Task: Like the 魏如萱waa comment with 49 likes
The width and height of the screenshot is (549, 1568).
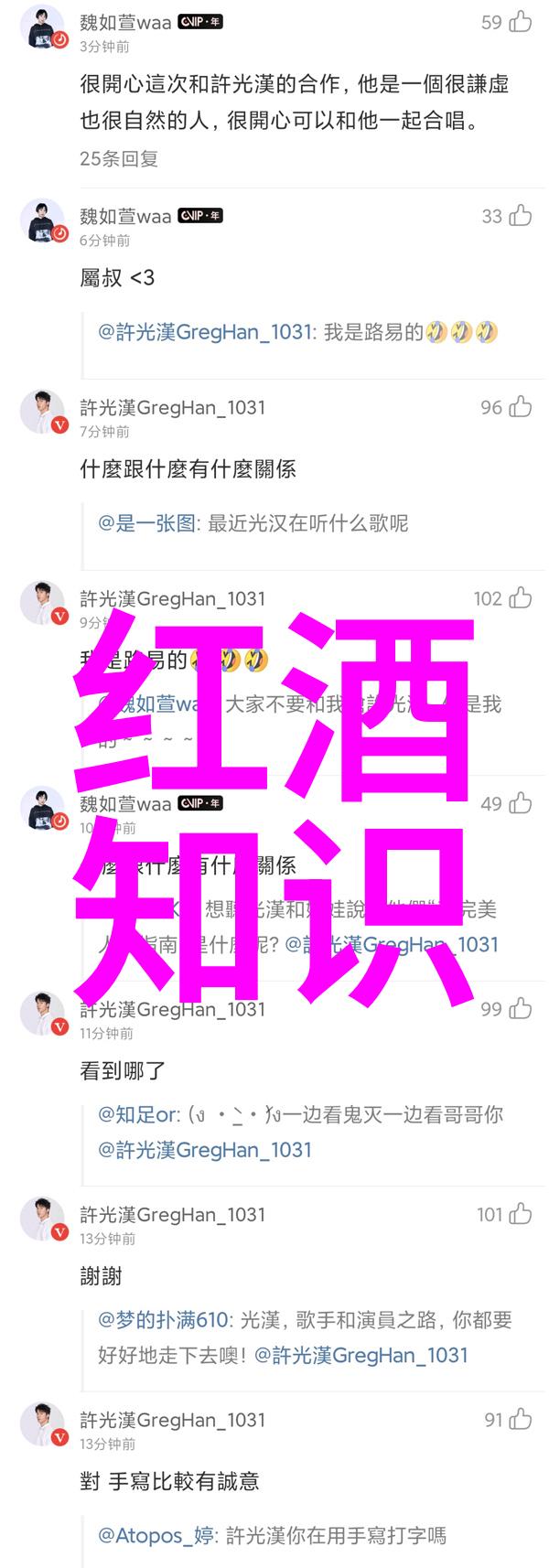Action: [x=520, y=803]
